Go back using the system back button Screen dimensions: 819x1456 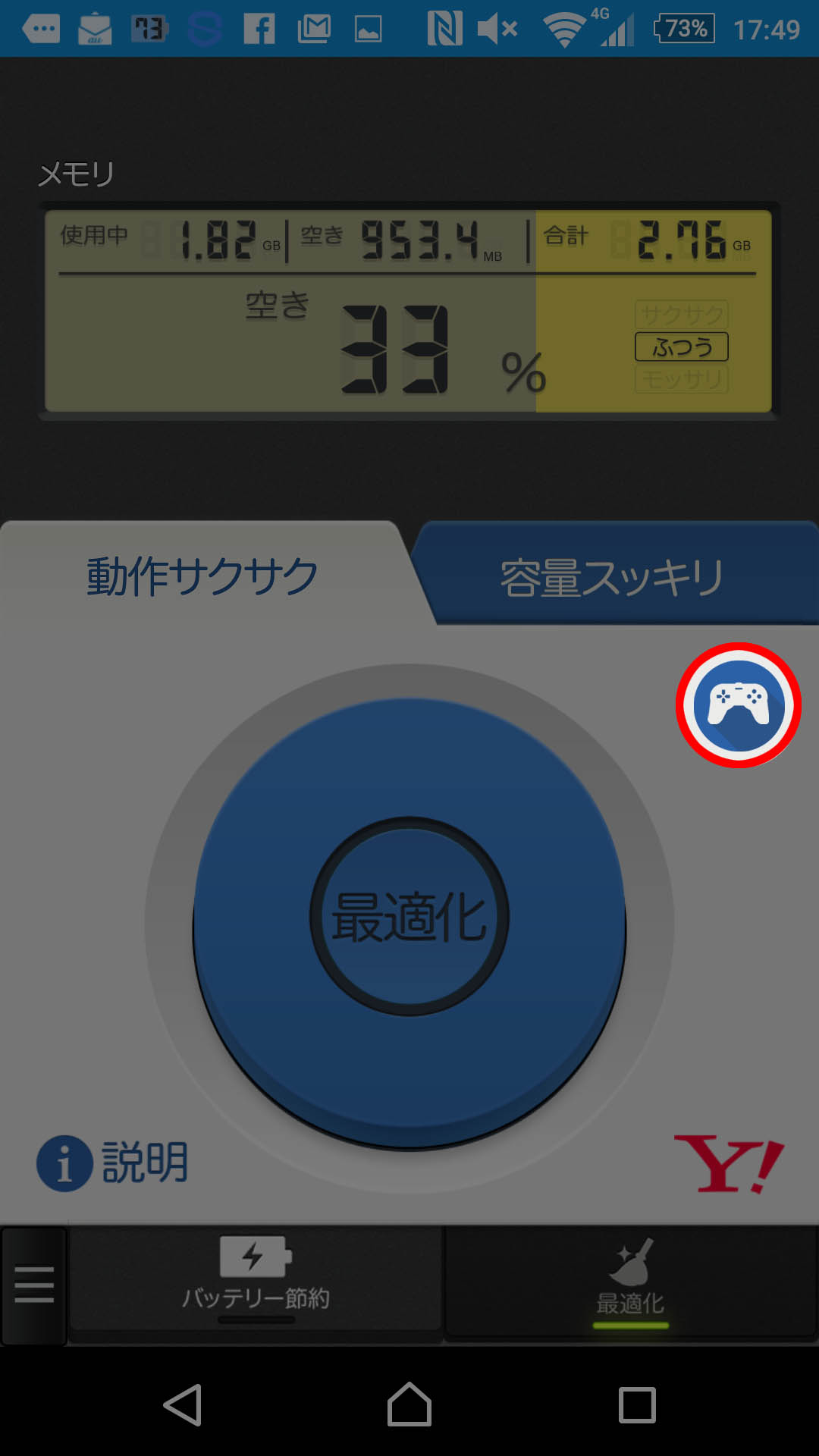[183, 1405]
